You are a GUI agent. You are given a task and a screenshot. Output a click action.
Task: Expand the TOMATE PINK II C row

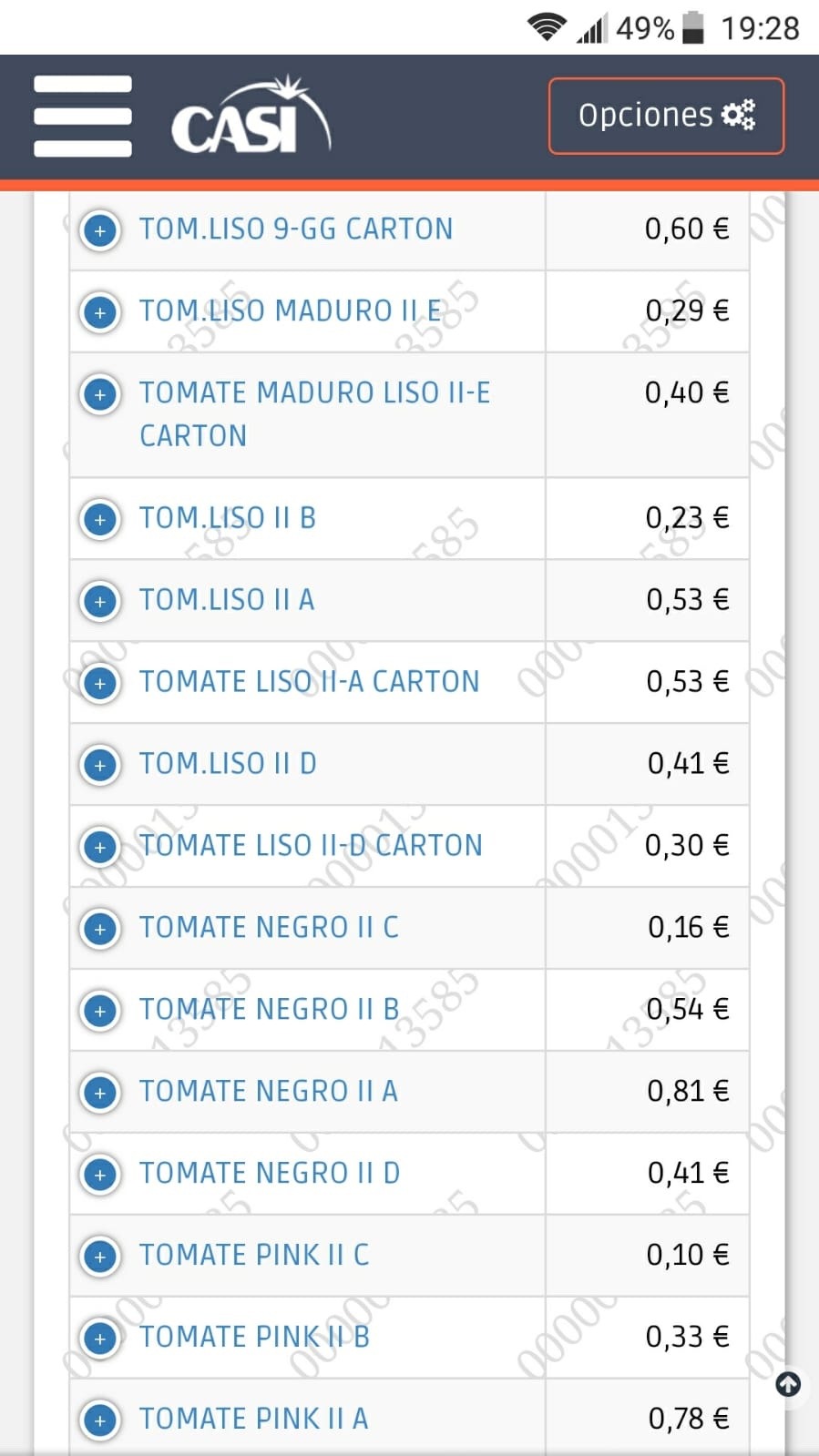100,1257
